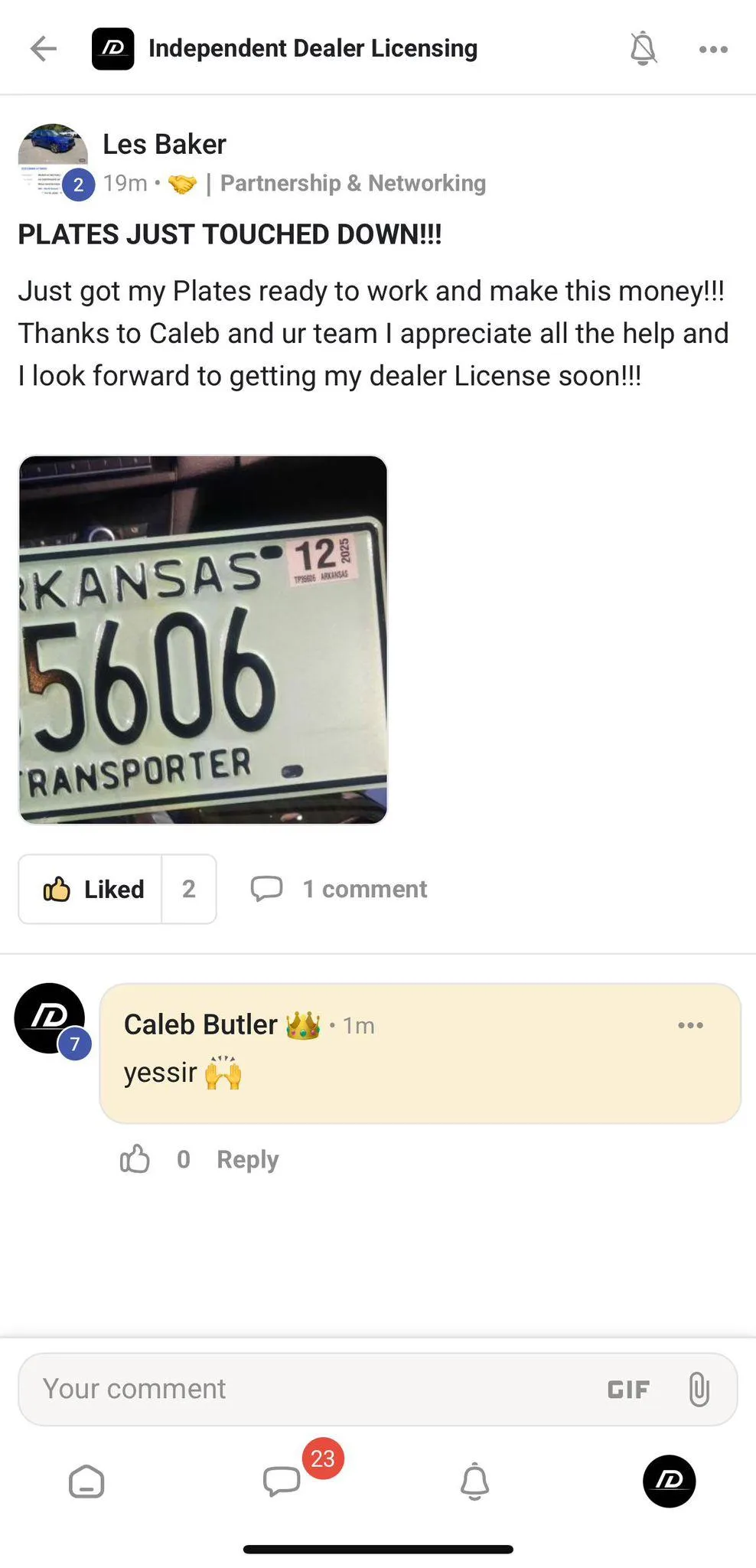The height and width of the screenshot is (1568, 756).
Task: Toggle post notifications bell in header
Action: coord(643,49)
